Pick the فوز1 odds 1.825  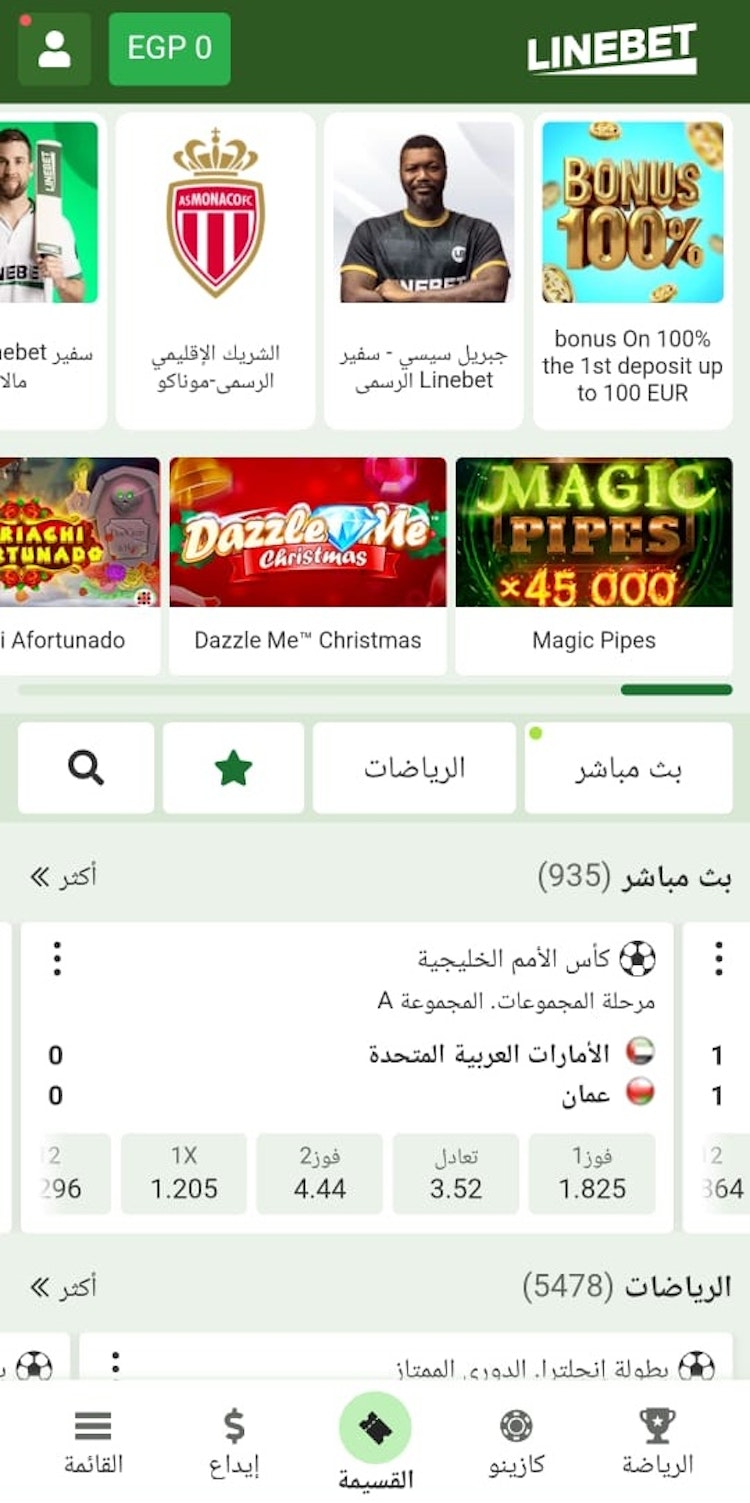592,1174
